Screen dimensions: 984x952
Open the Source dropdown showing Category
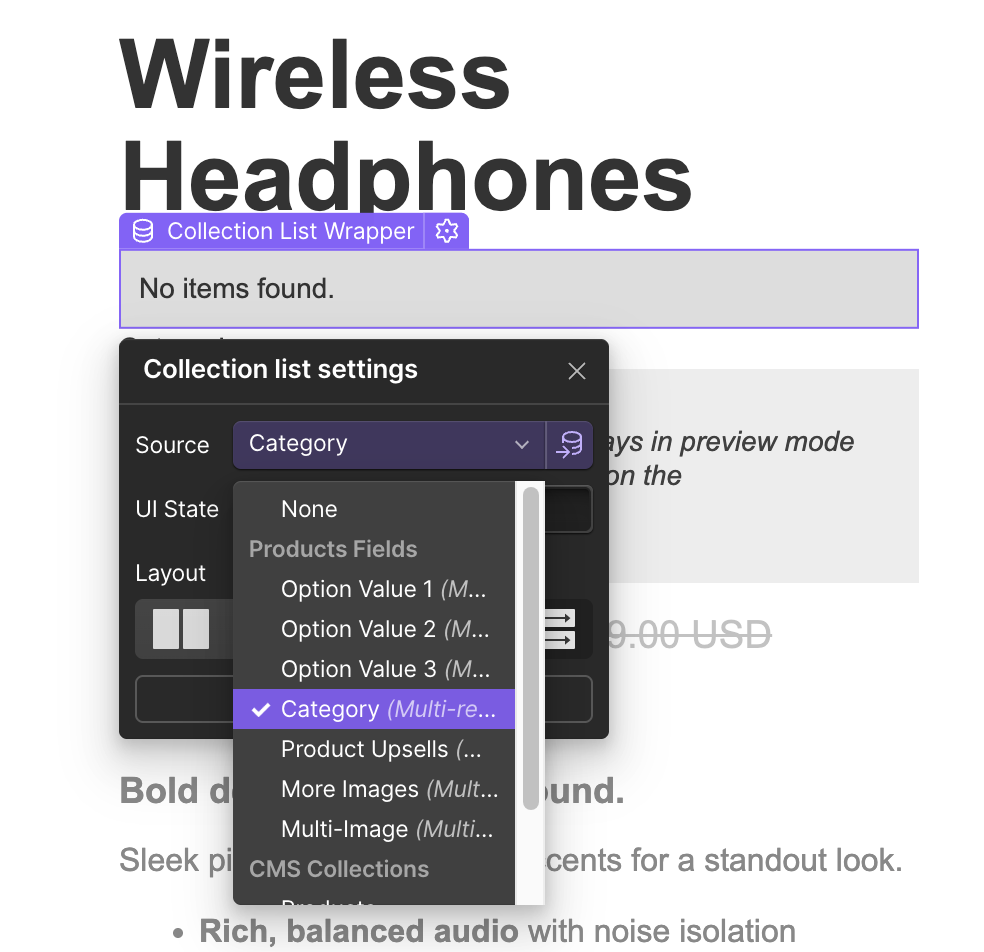389,444
